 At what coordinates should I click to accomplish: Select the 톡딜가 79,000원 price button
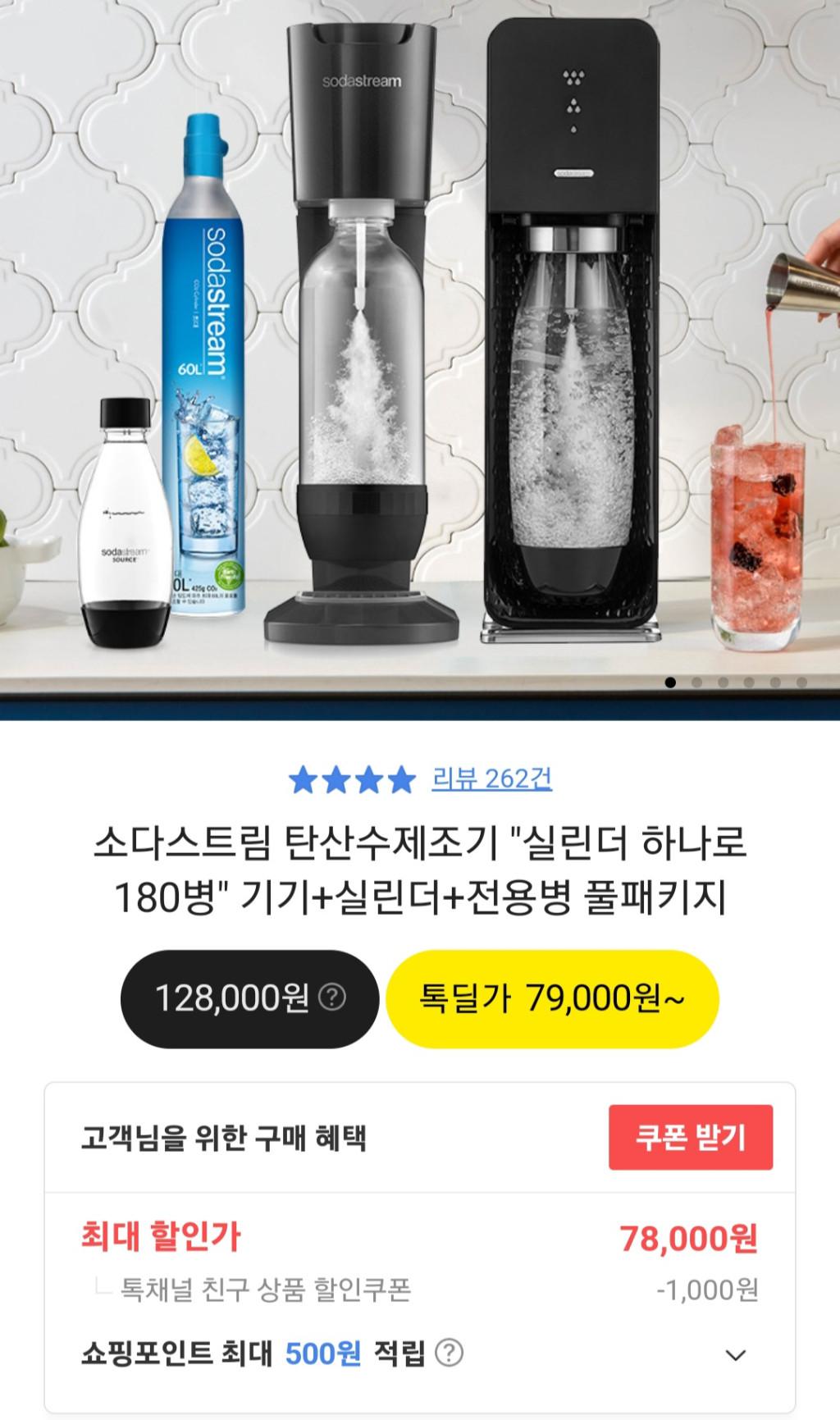pos(552,998)
